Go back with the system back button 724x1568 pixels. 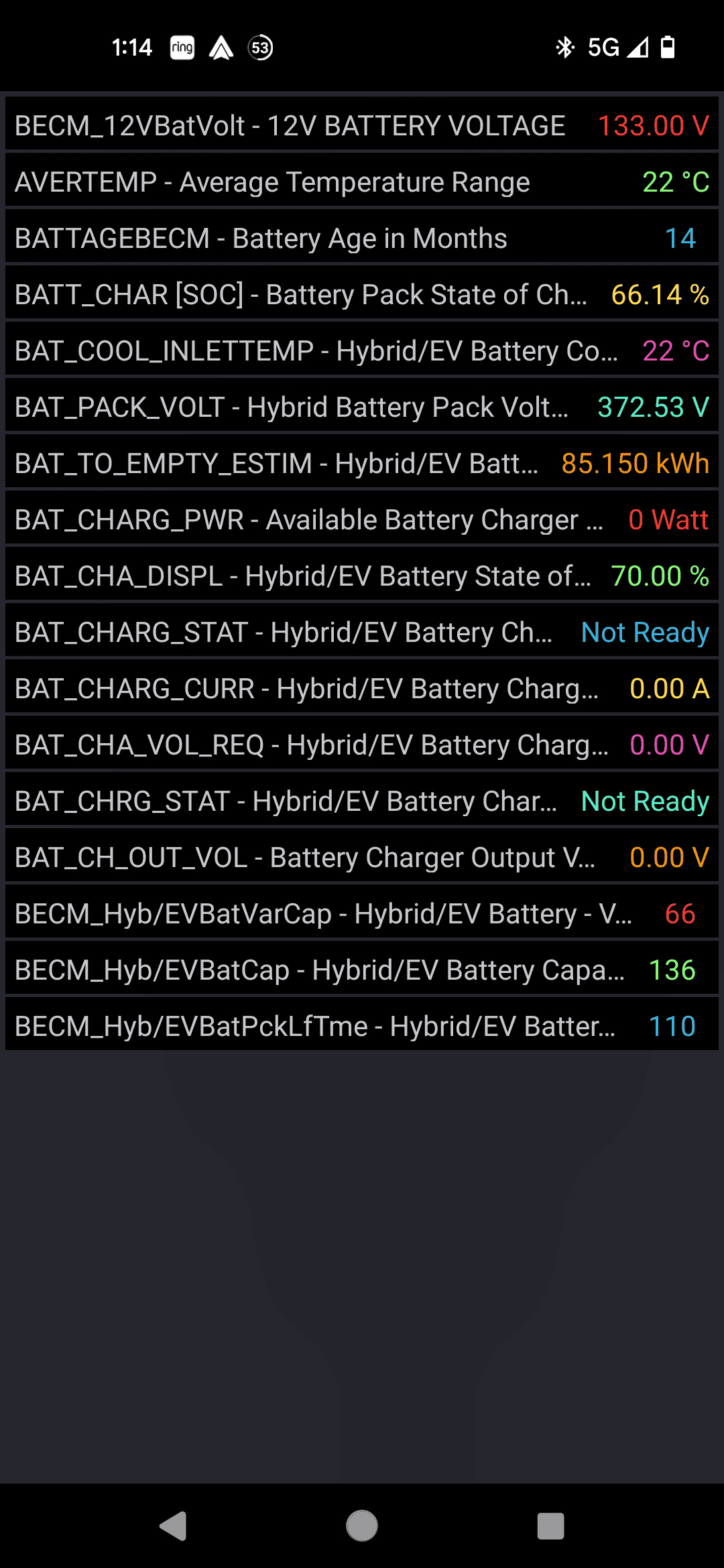click(174, 1526)
